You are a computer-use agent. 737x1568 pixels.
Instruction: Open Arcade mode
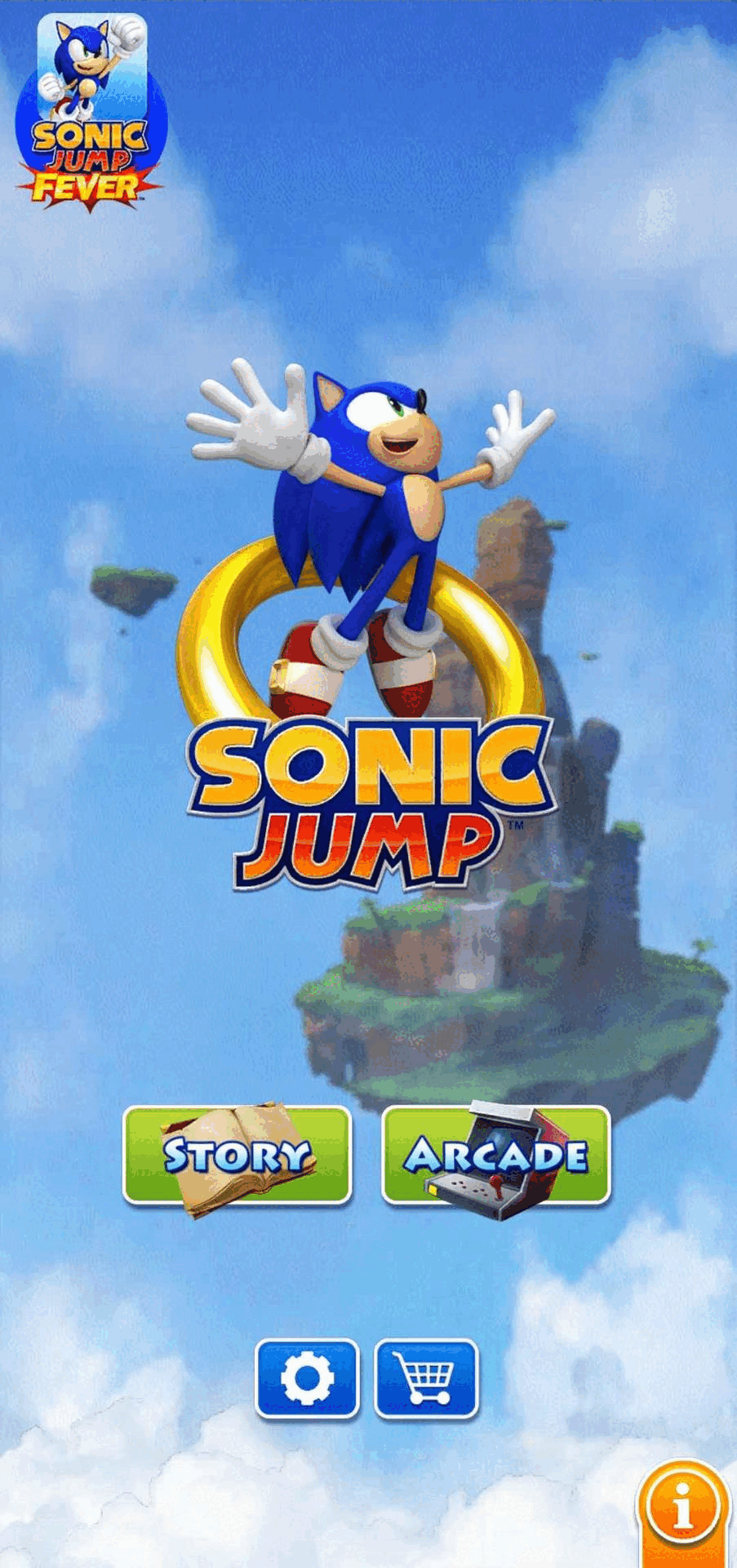(x=495, y=1155)
